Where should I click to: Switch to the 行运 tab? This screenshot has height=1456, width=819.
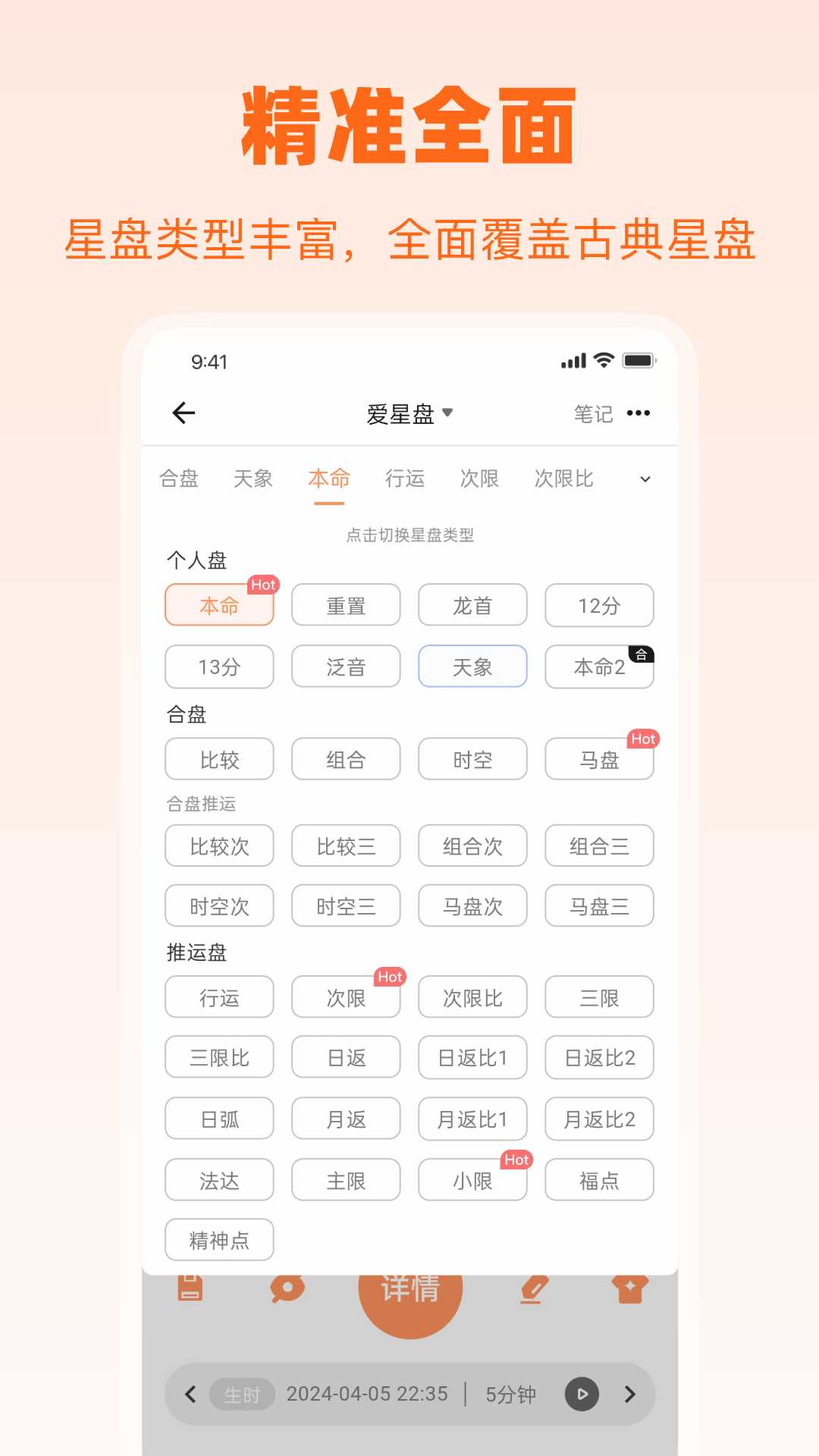coord(405,479)
